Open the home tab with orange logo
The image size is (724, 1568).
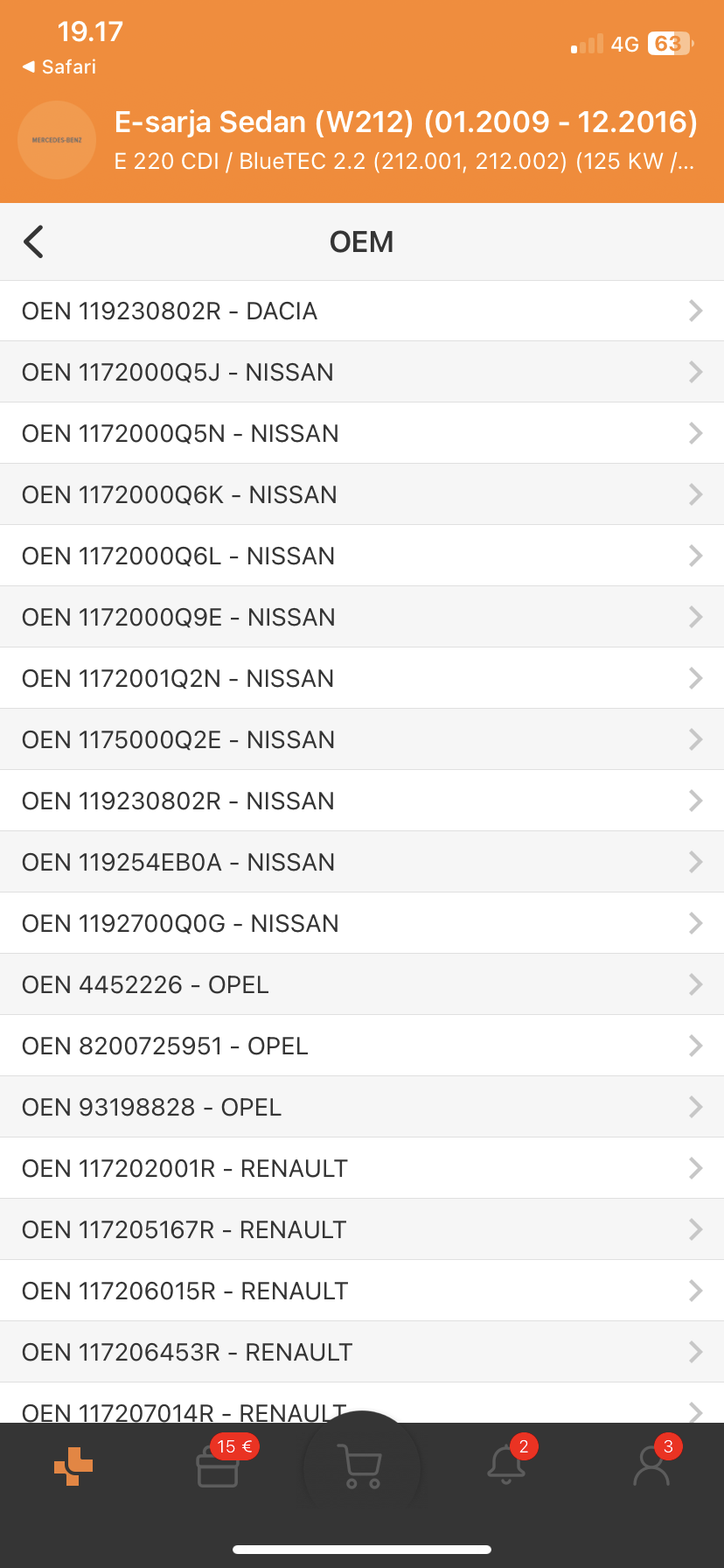point(73,1466)
